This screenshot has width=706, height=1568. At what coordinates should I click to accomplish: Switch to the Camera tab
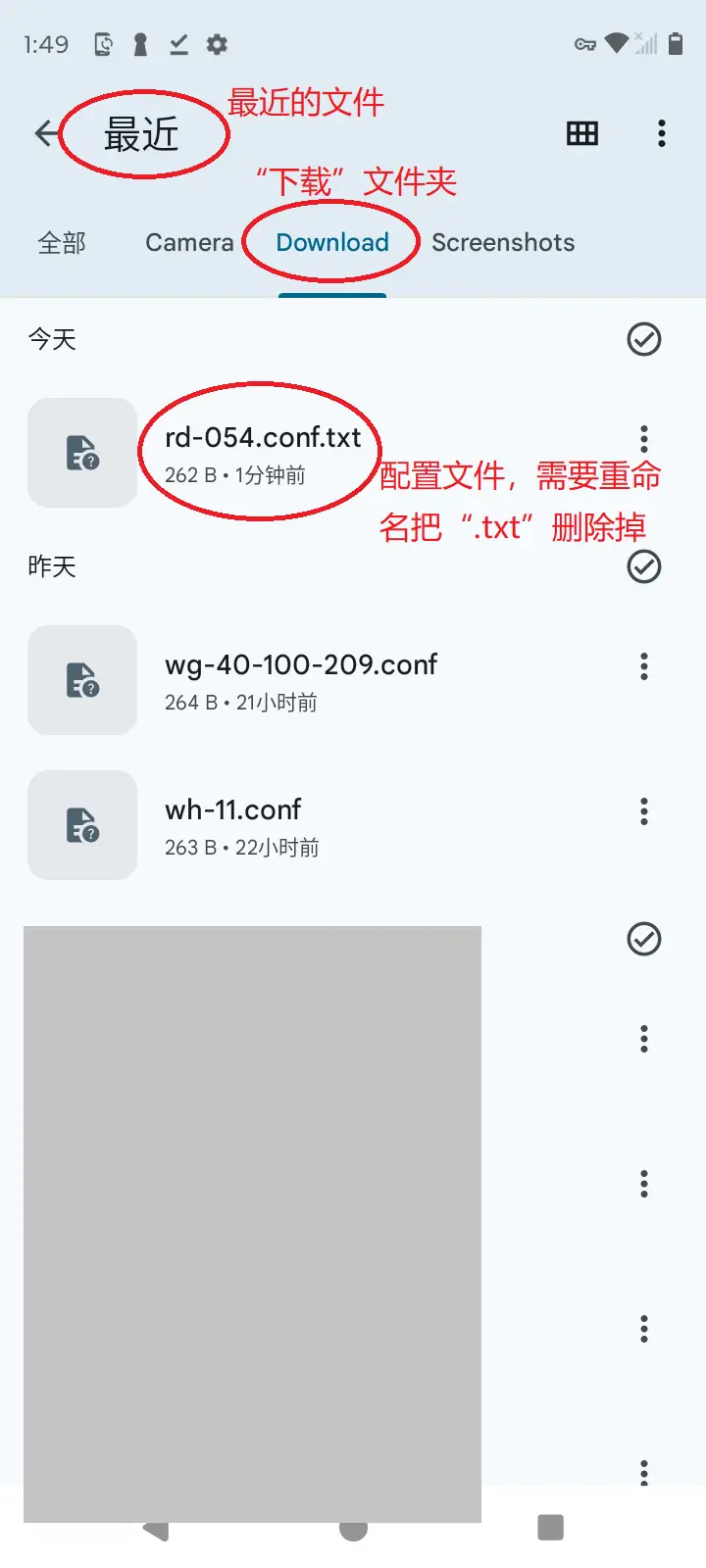189,242
